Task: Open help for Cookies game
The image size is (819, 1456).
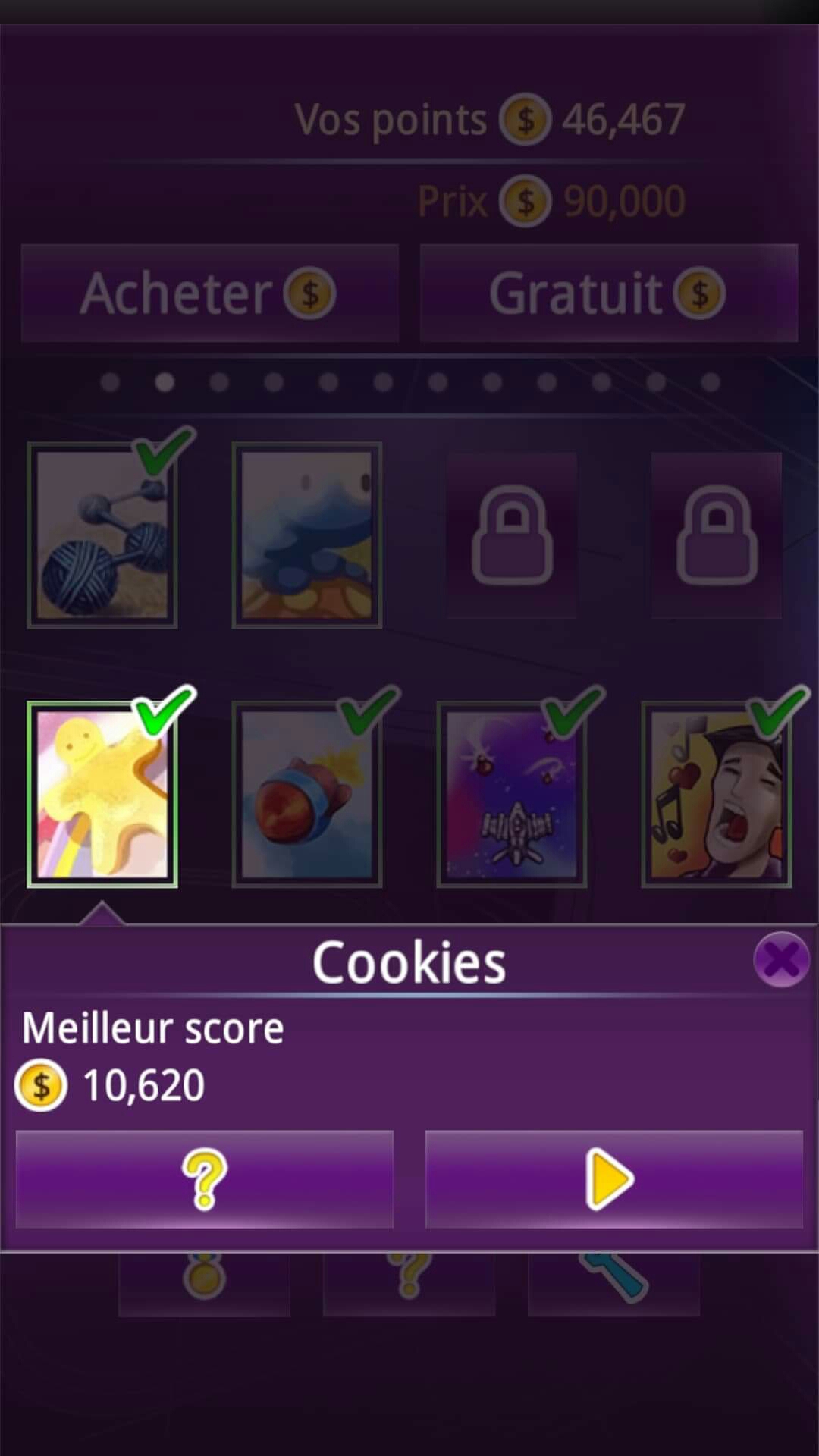Action: point(205,1179)
